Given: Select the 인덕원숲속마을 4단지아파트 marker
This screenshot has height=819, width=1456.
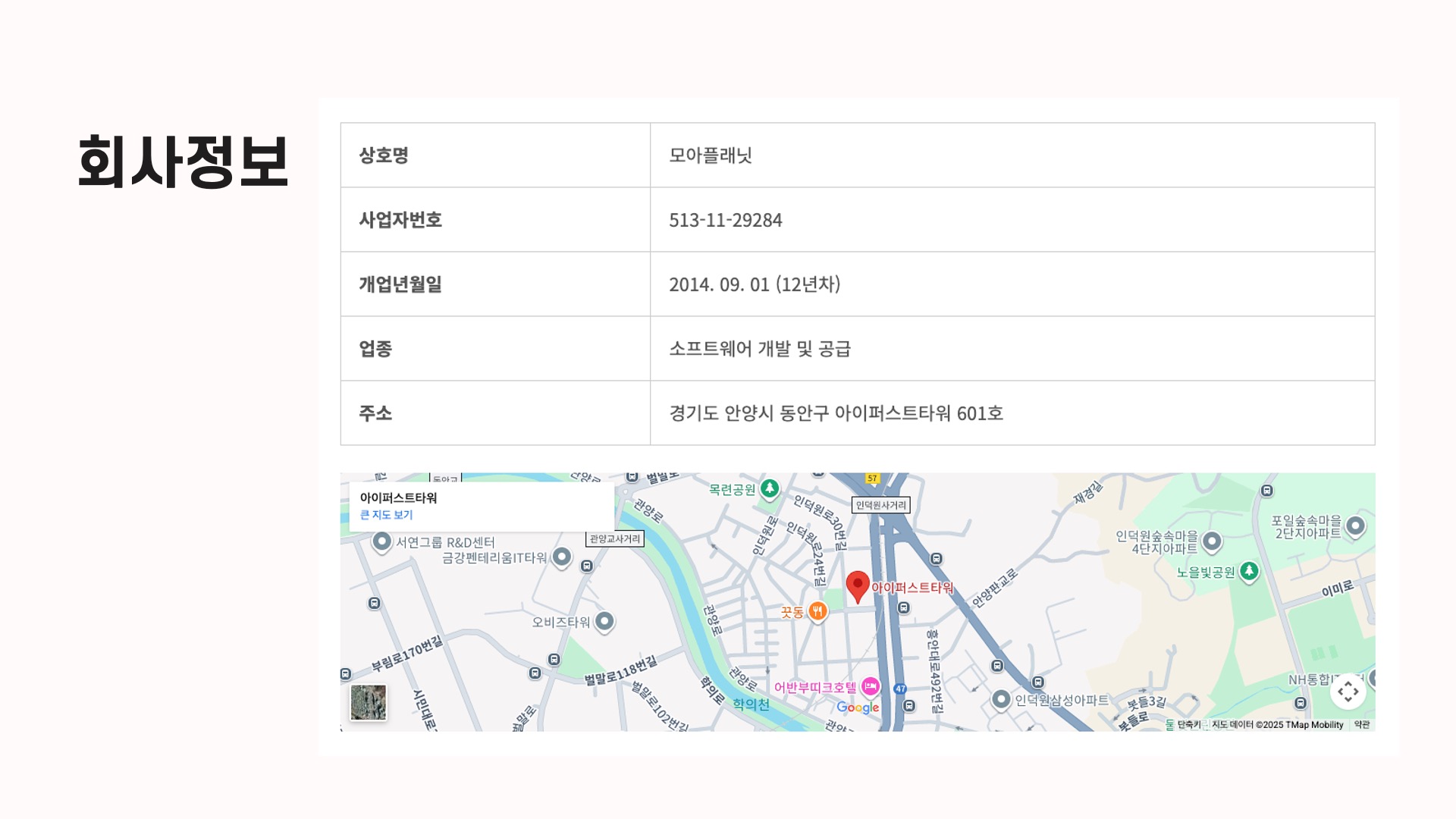Looking at the screenshot, I should [1212, 541].
